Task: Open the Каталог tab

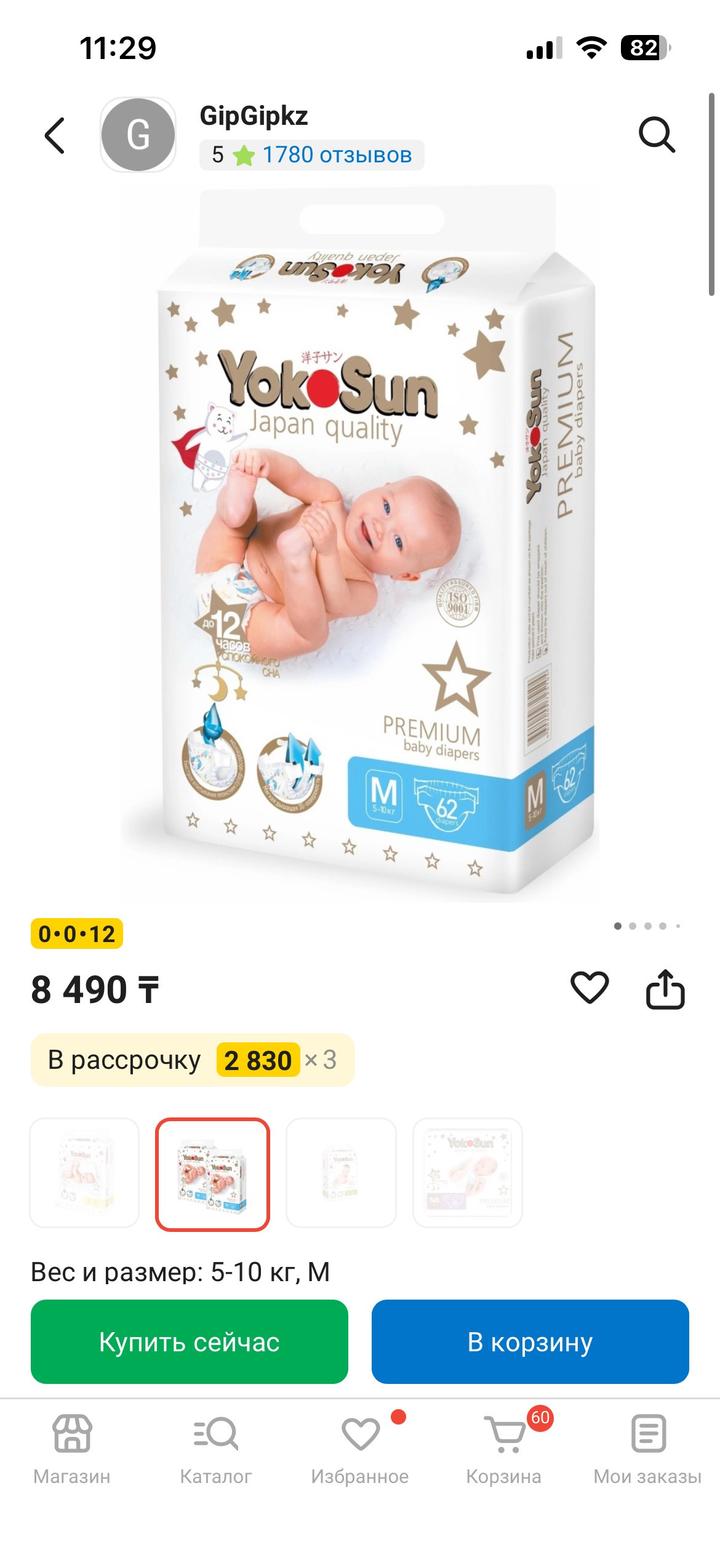Action: [x=216, y=1448]
